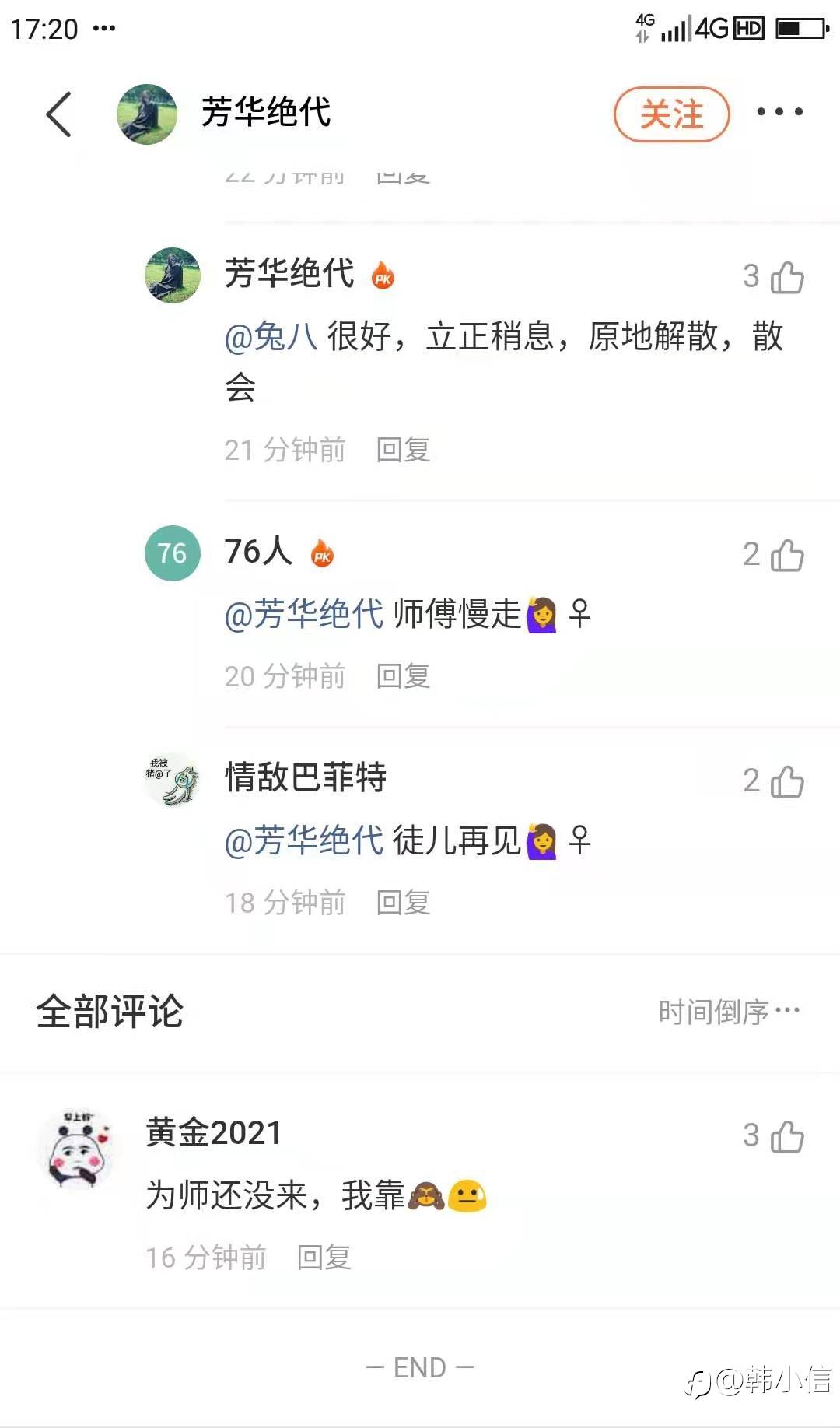Image resolution: width=840 pixels, height=1428 pixels.
Task: Like 黄金2021's comment
Action: (x=786, y=1136)
